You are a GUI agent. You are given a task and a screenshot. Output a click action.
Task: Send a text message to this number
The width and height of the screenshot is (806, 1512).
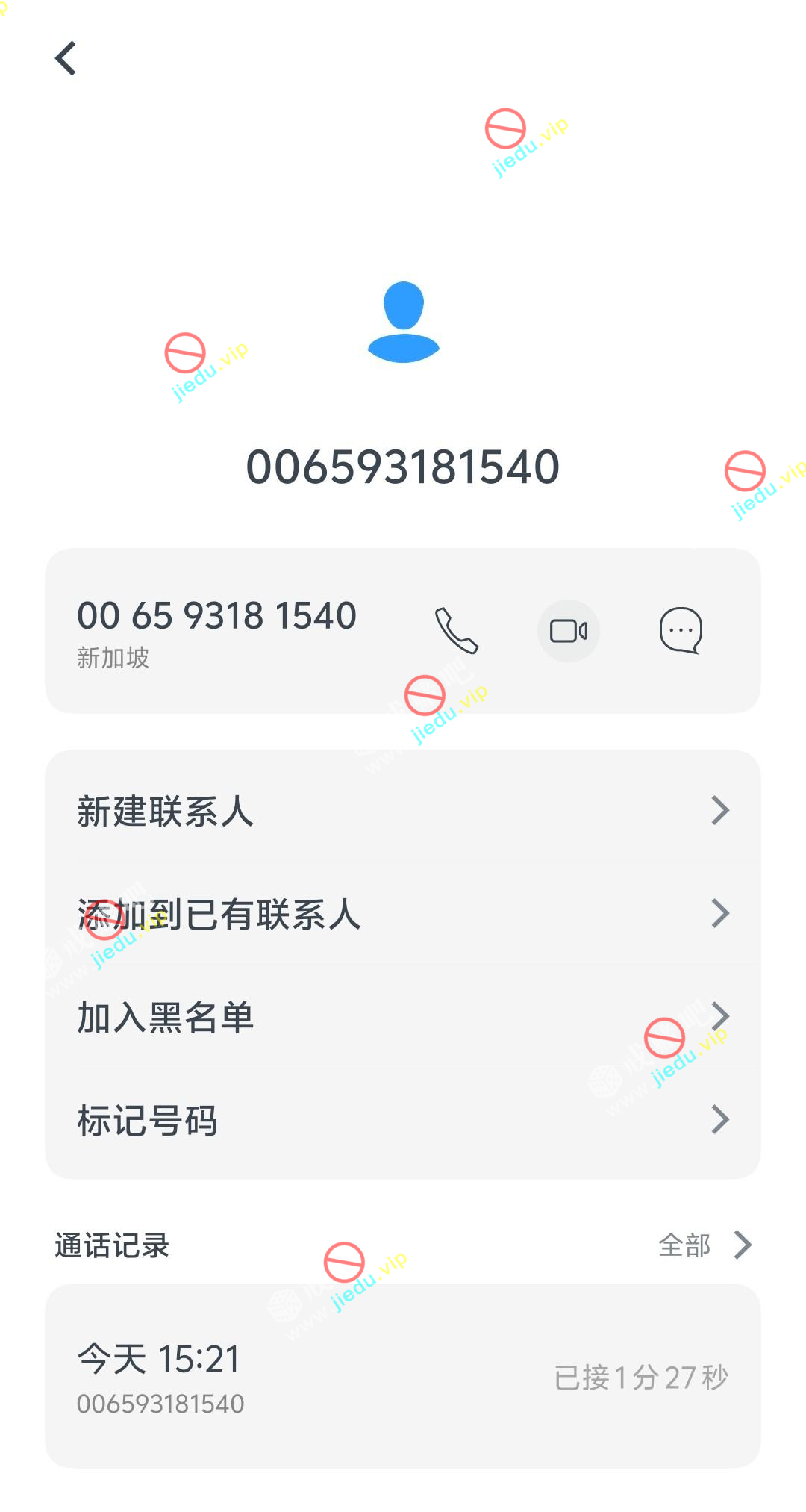click(x=681, y=631)
